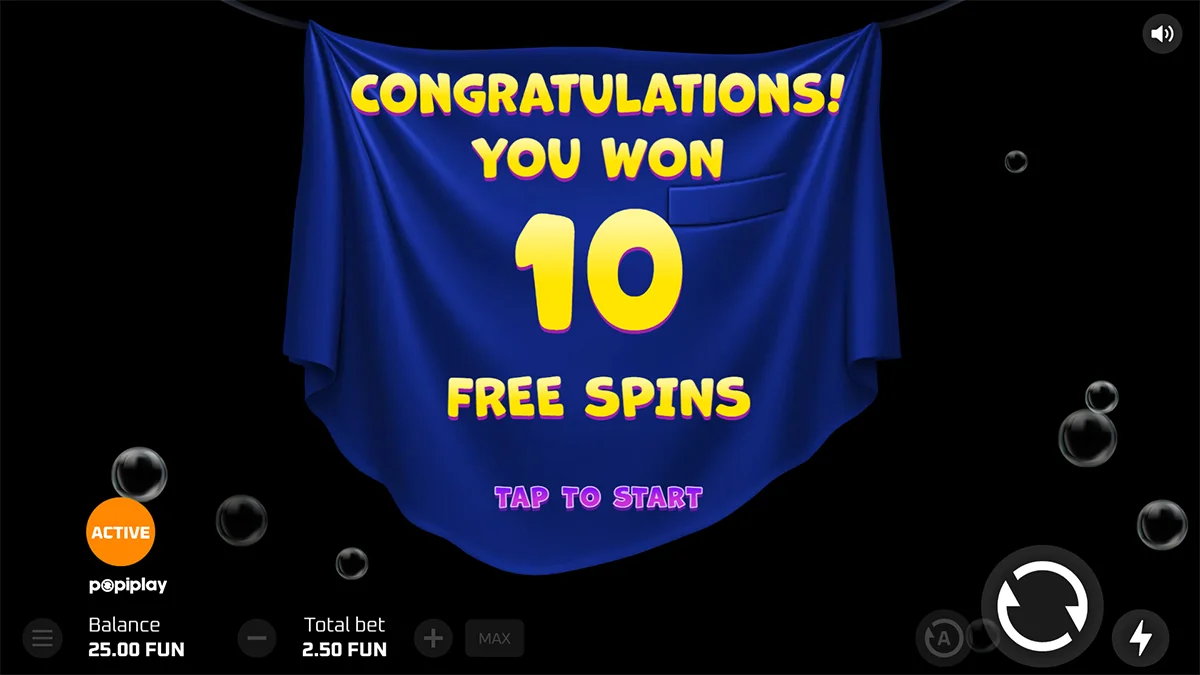1200x675 pixels.
Task: Open the orange ACTIVE badge
Action: pos(121,532)
